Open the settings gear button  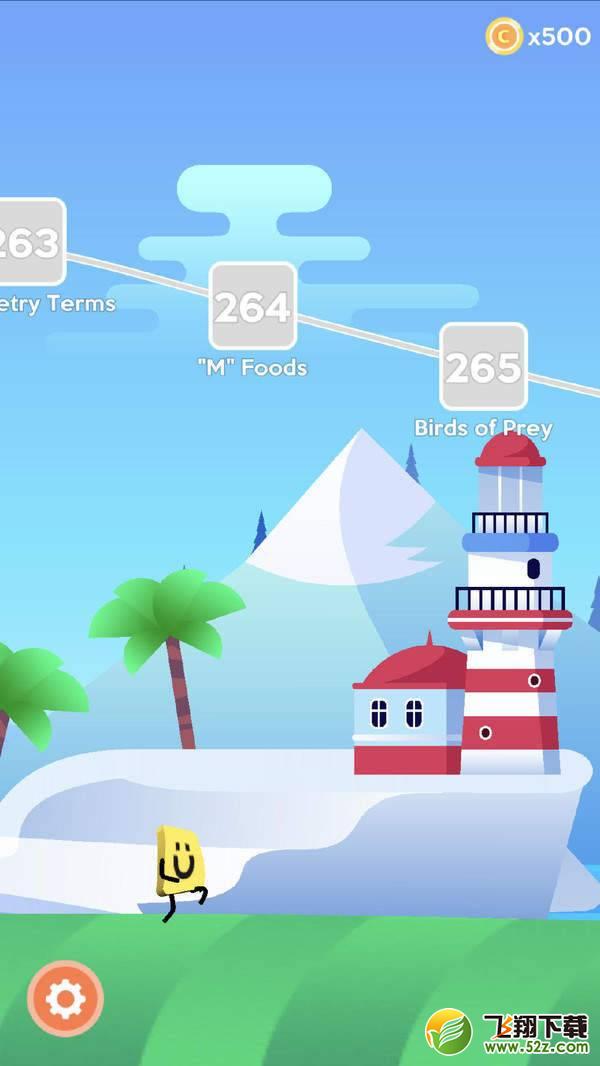click(x=65, y=998)
